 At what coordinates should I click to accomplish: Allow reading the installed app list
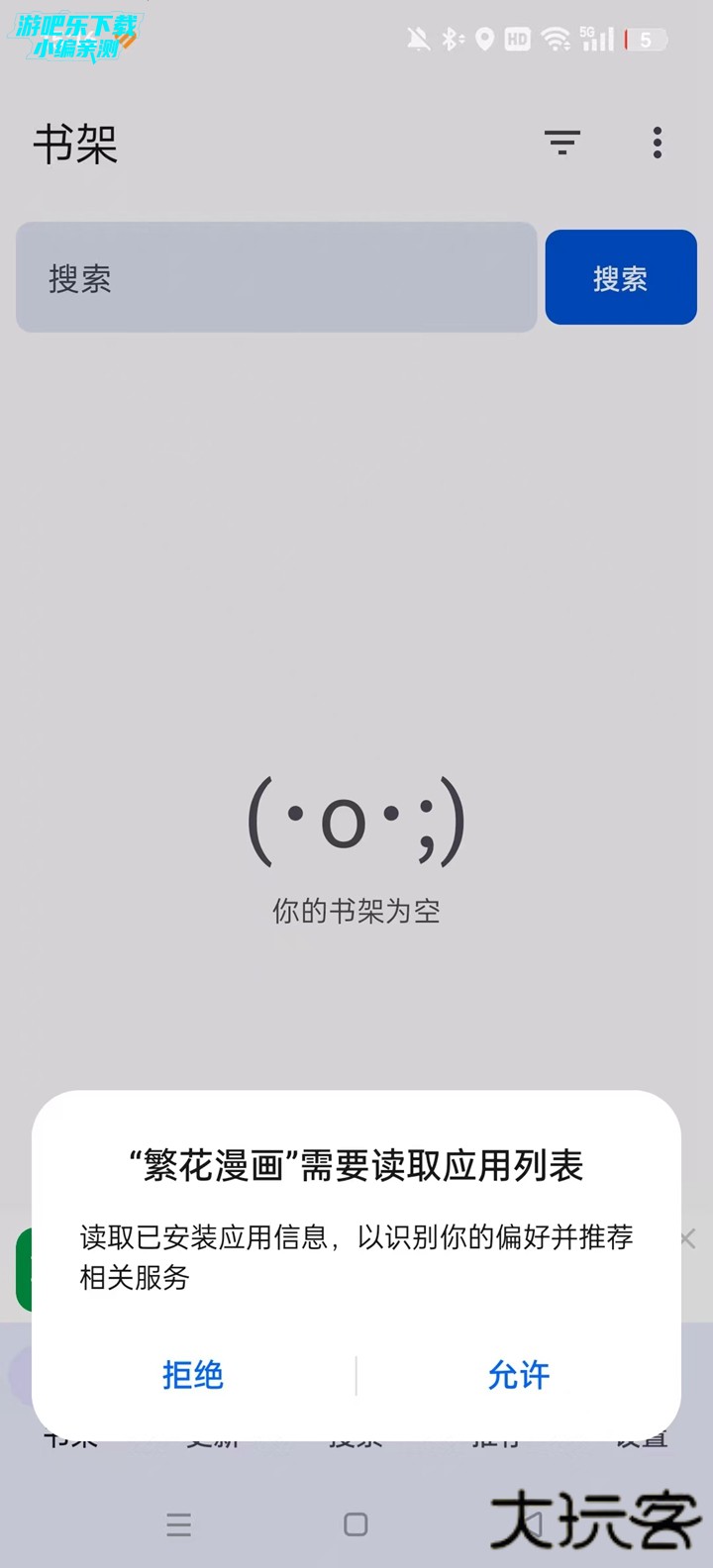[x=518, y=1375]
